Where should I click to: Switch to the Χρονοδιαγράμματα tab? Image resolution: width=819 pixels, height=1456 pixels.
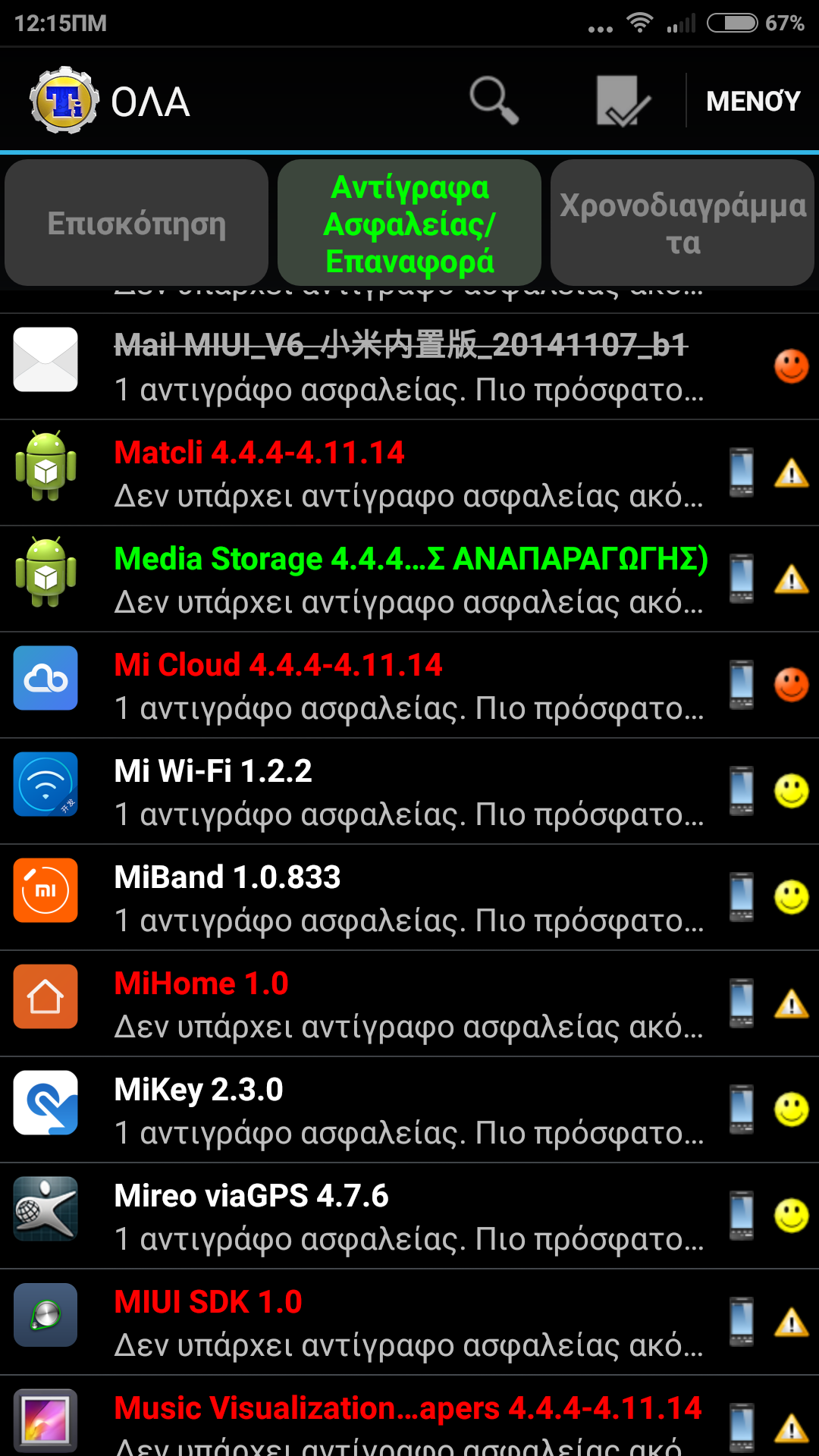(x=682, y=224)
